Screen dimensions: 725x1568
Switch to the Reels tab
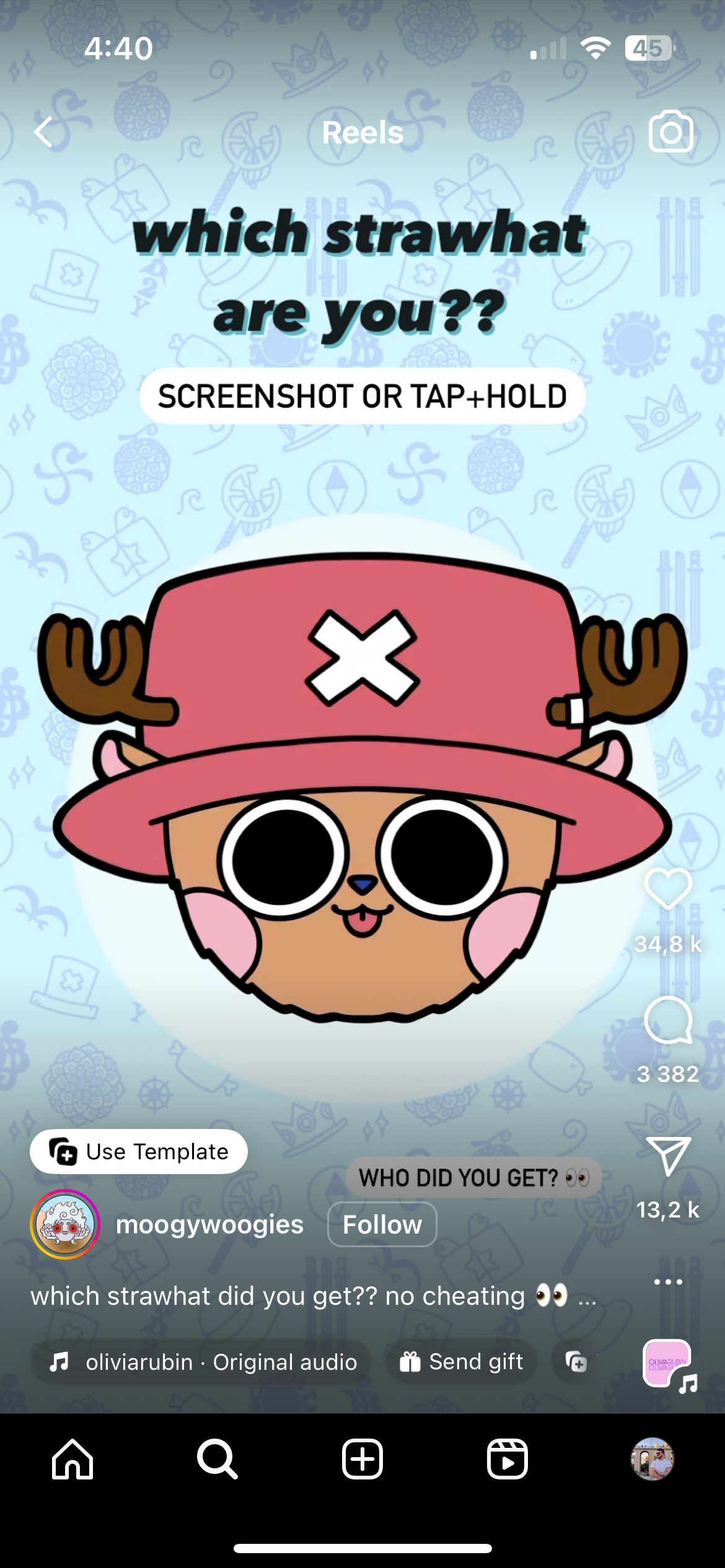click(x=507, y=1459)
